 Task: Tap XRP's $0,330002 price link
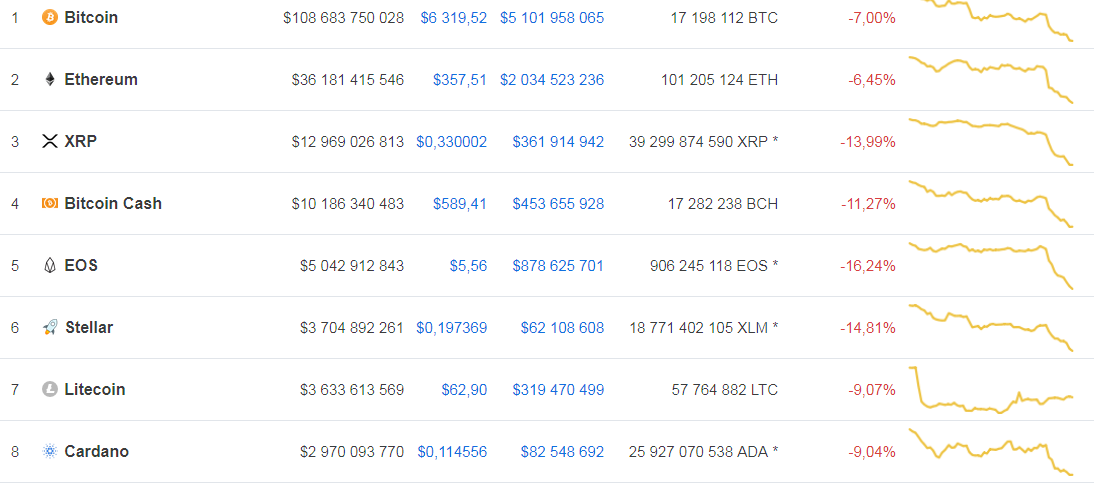click(x=452, y=142)
